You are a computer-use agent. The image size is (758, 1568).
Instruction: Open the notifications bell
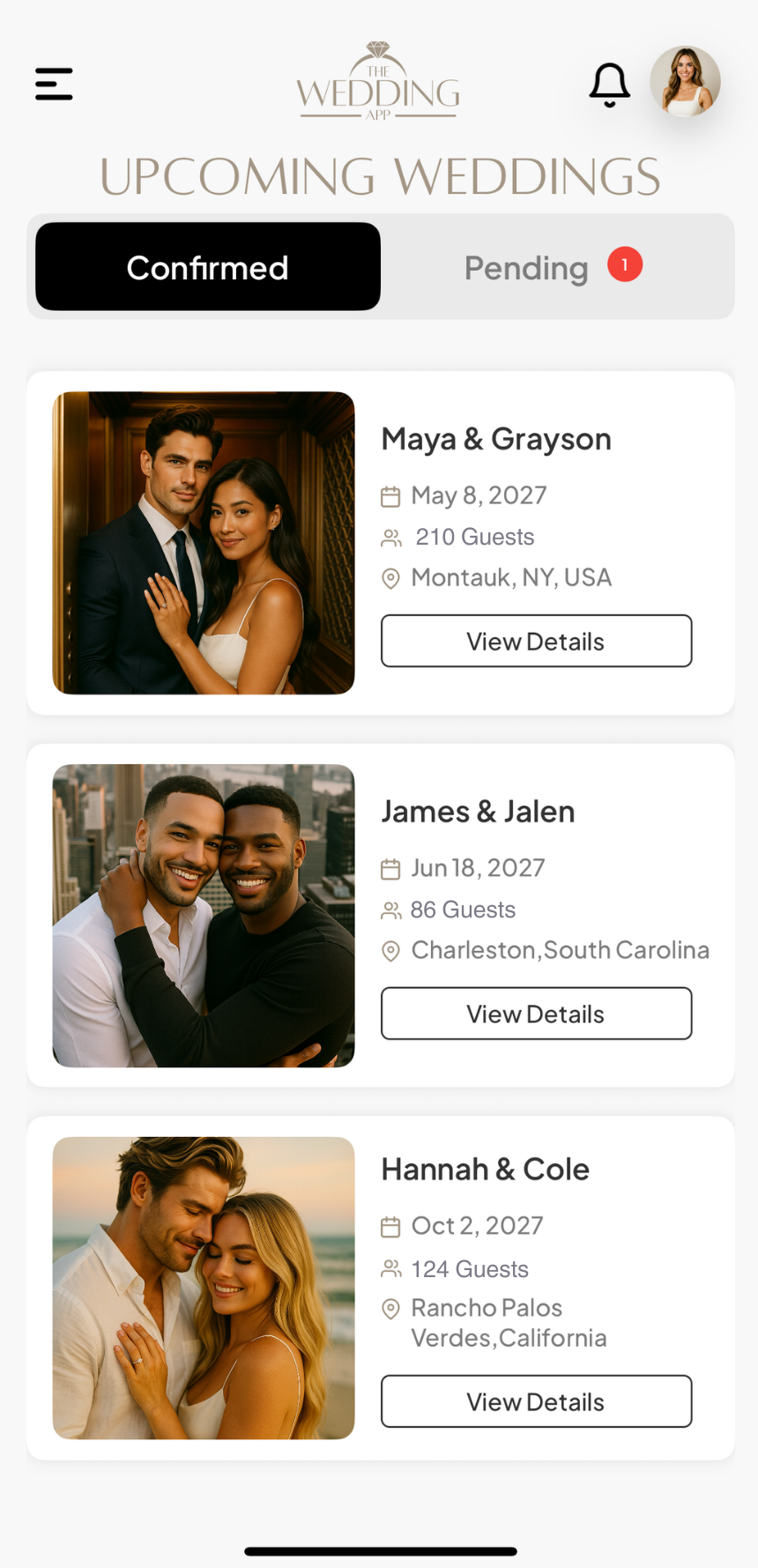(609, 85)
